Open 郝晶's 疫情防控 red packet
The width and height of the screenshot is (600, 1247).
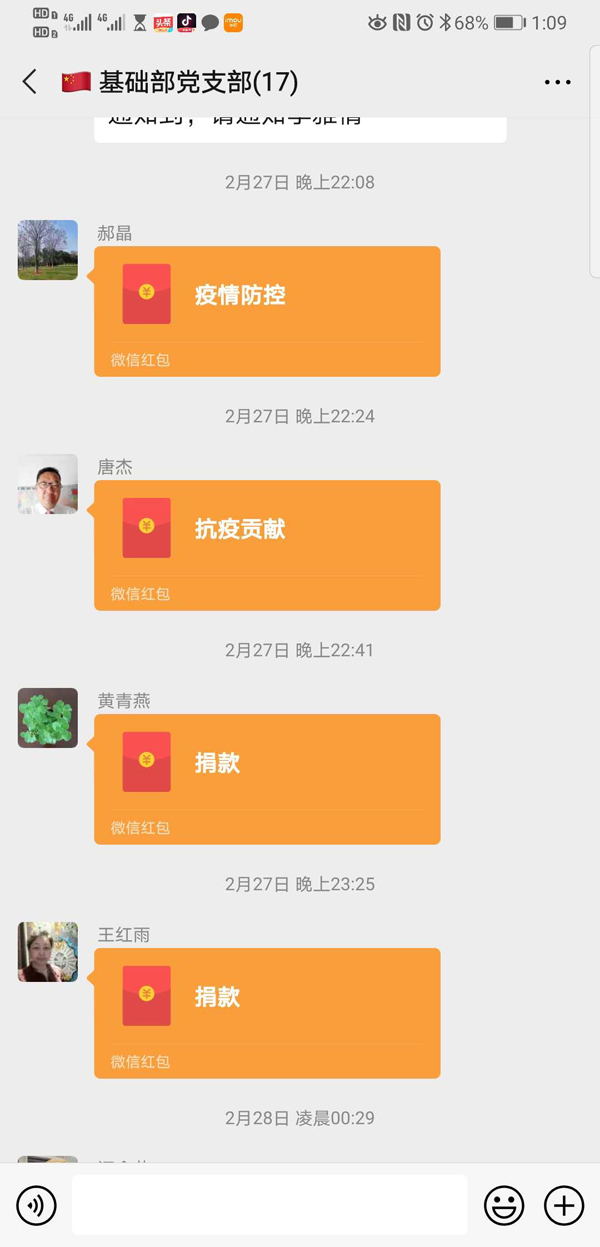[267, 311]
